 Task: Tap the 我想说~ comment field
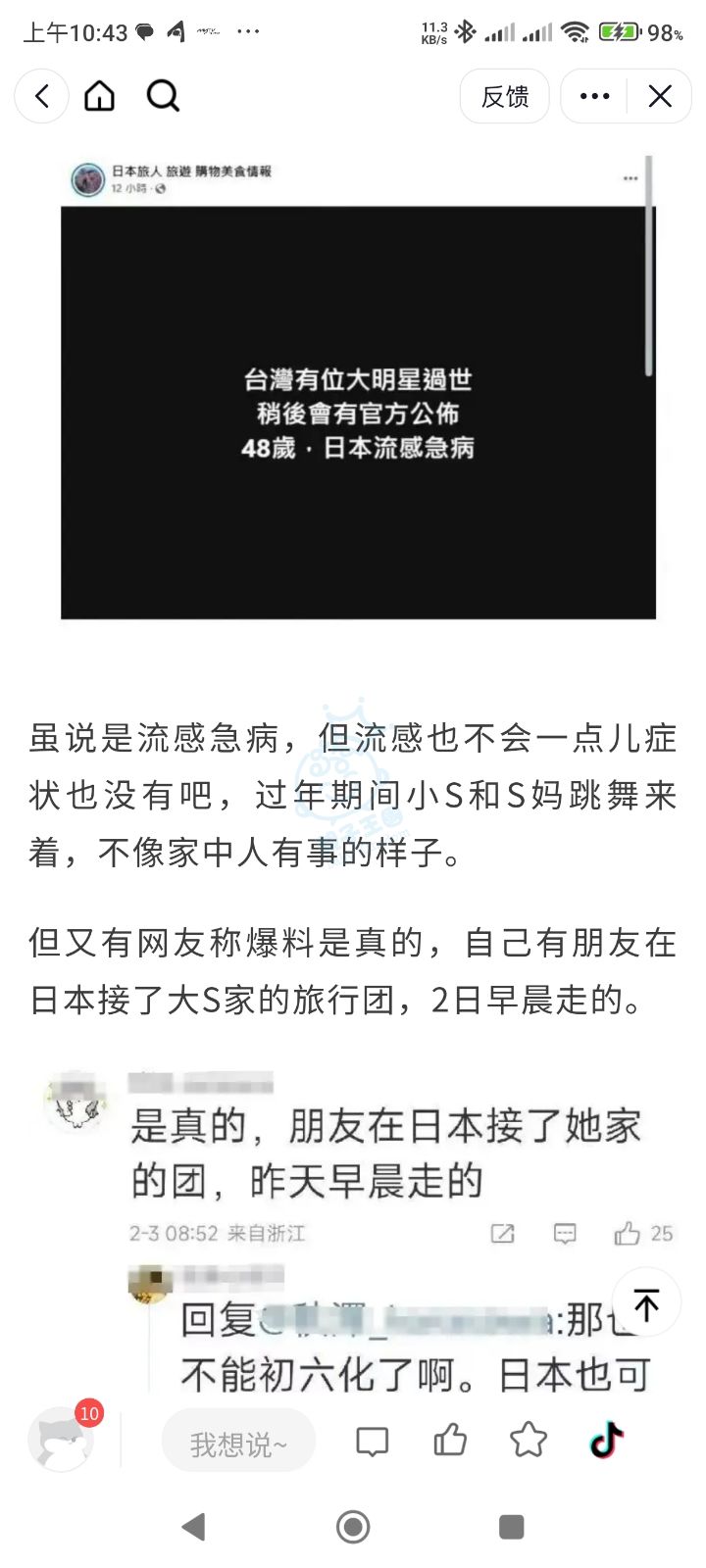coord(238,1443)
